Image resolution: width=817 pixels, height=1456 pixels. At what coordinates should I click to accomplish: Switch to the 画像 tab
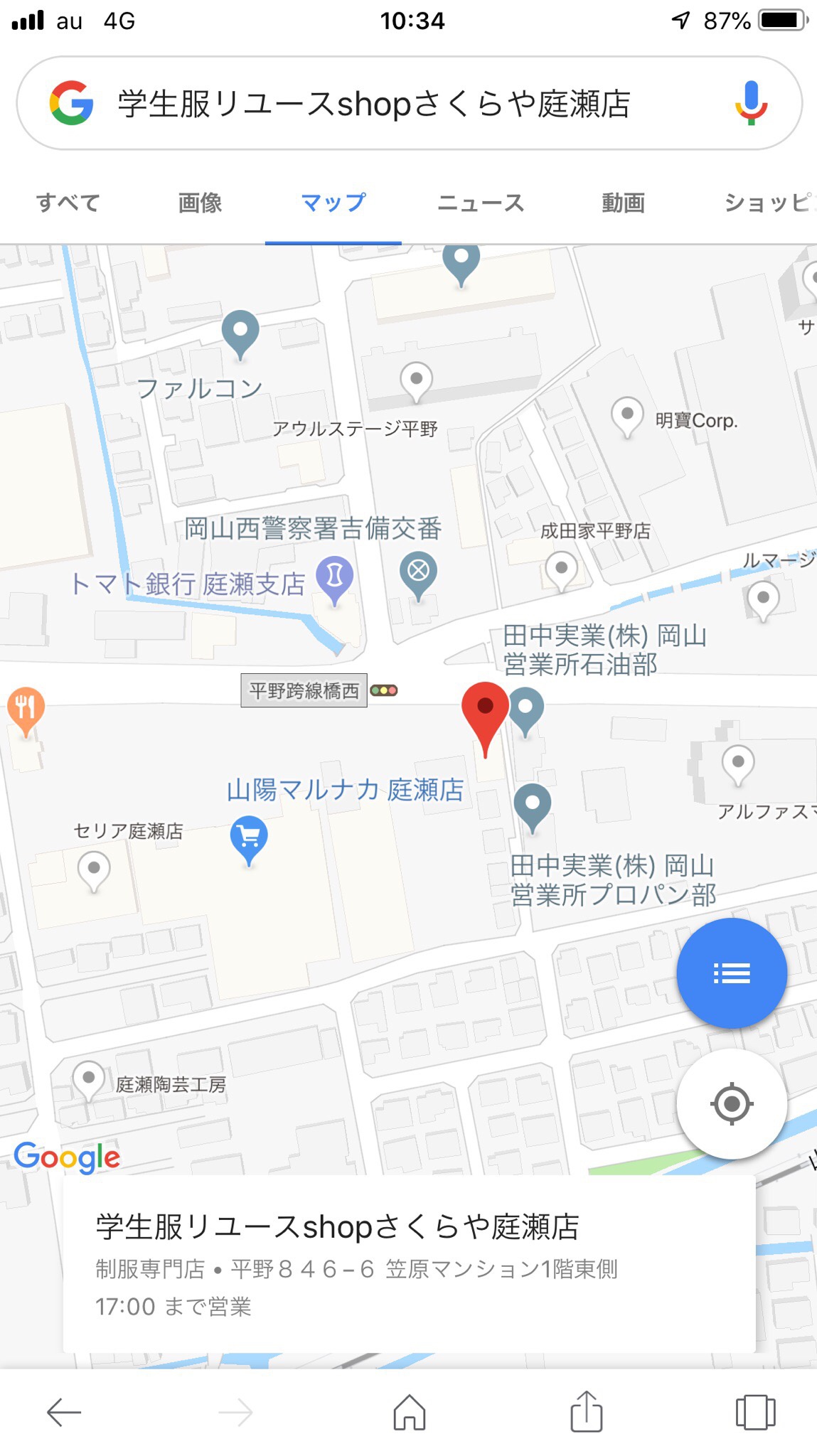point(200,203)
